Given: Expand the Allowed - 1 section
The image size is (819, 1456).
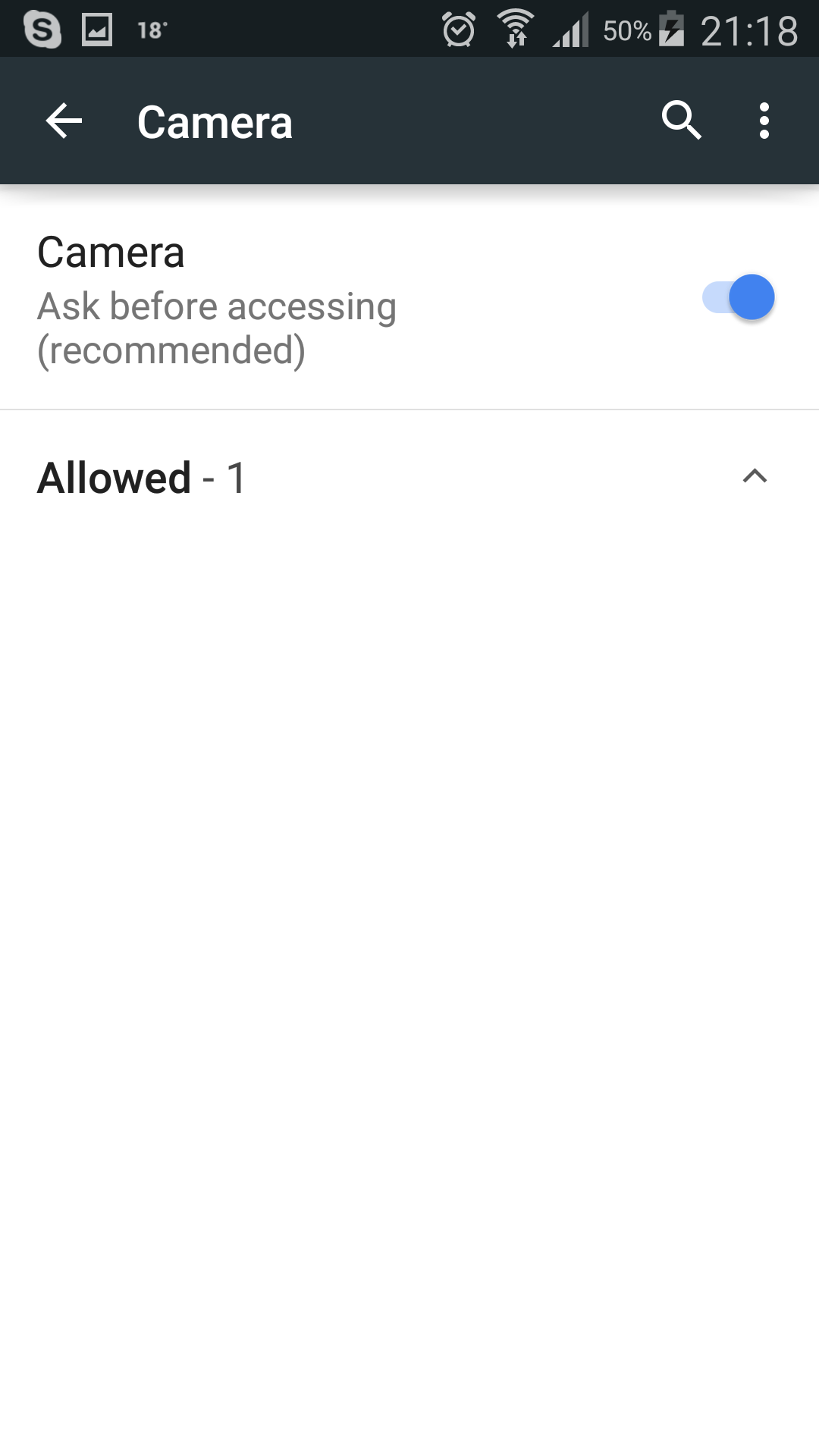Looking at the screenshot, I should (409, 478).
